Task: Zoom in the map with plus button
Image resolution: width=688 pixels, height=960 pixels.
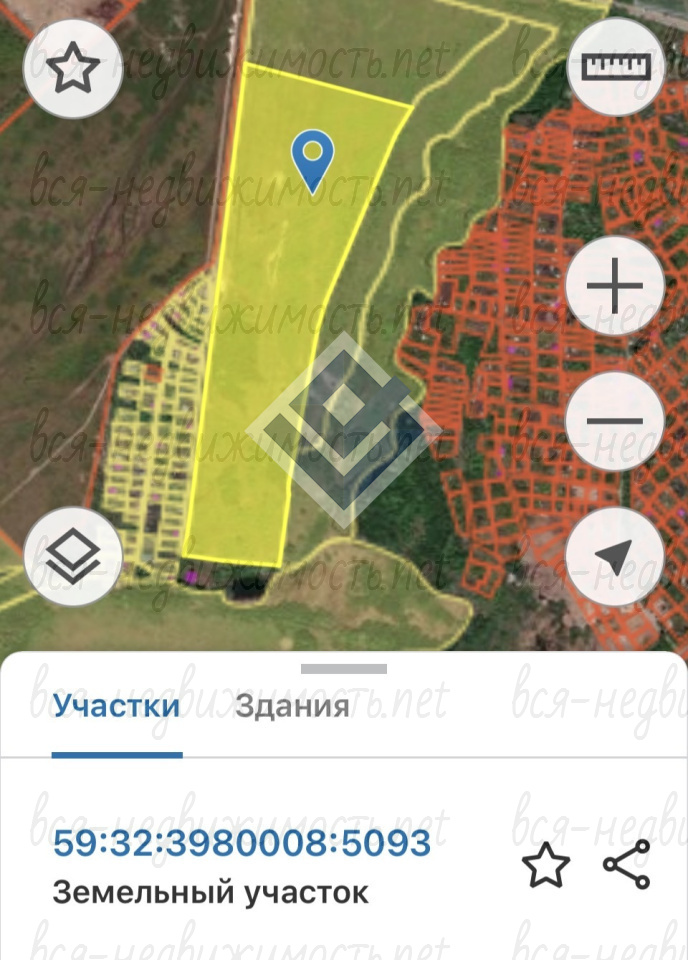Action: pyautogui.click(x=615, y=287)
